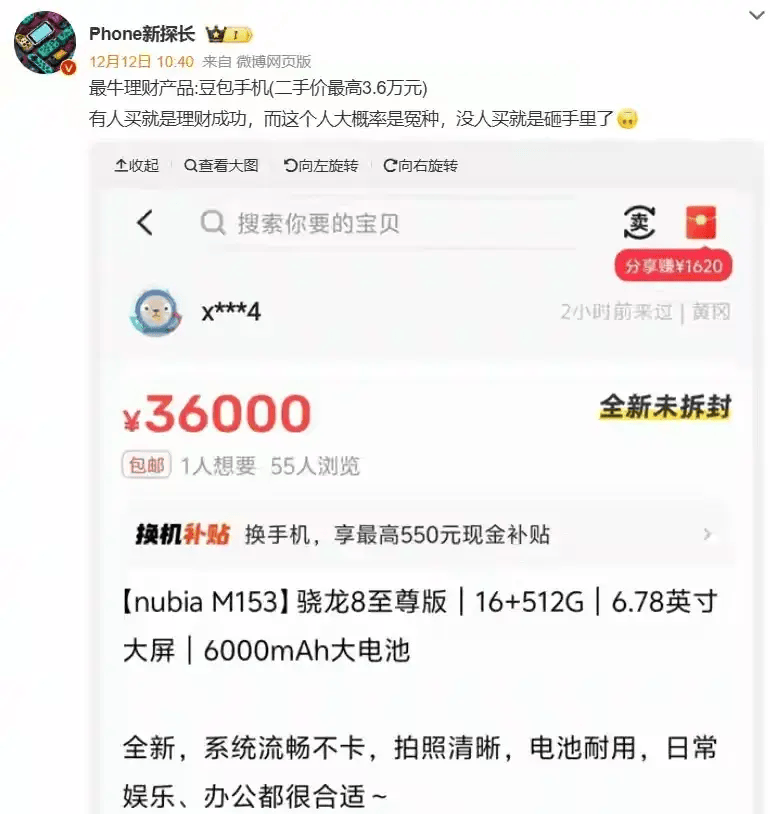Rotate image left with 向左旋转
The height and width of the screenshot is (814, 770).
[x=320, y=166]
